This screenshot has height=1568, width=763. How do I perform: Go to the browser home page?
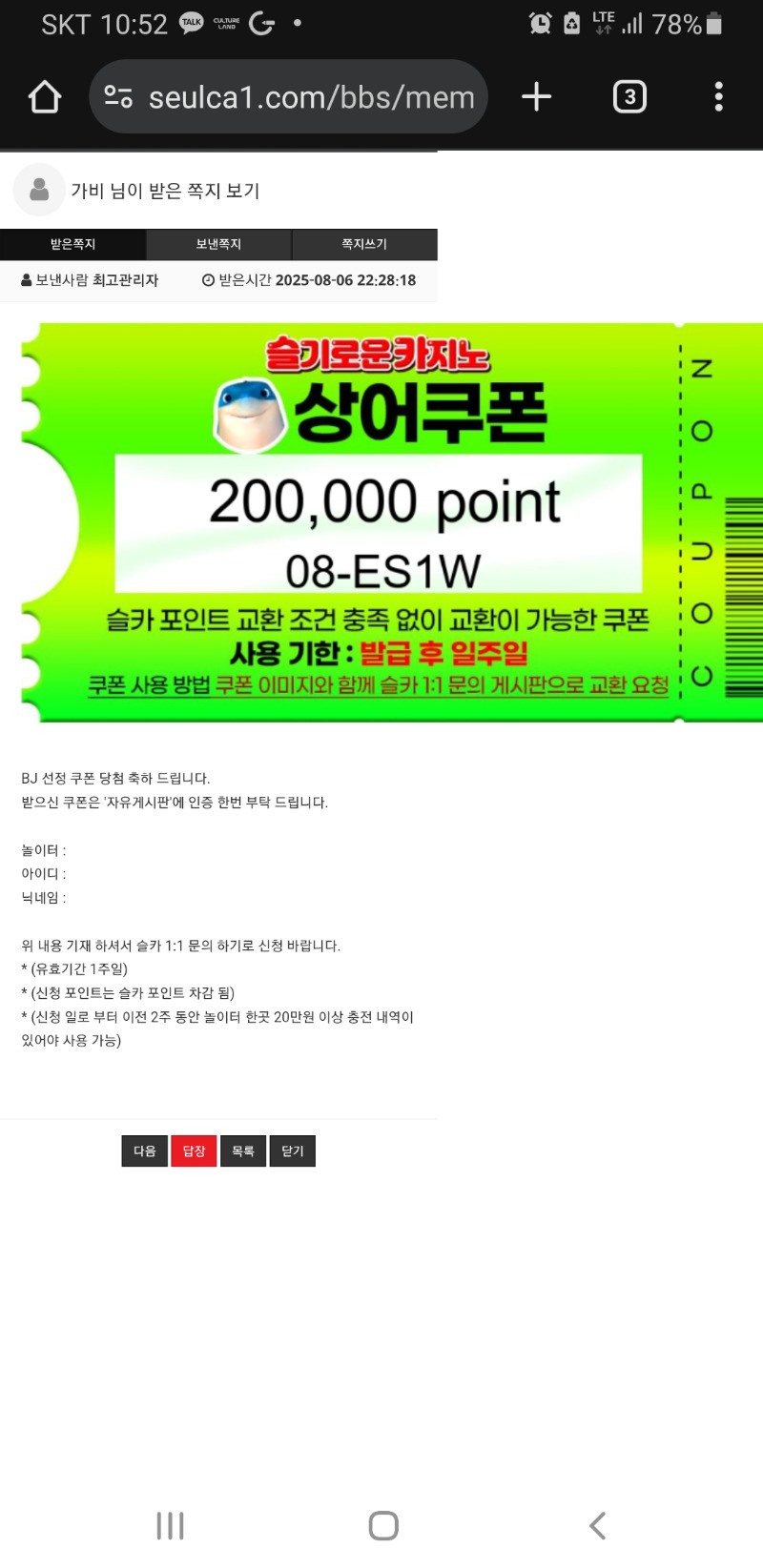pos(45,96)
